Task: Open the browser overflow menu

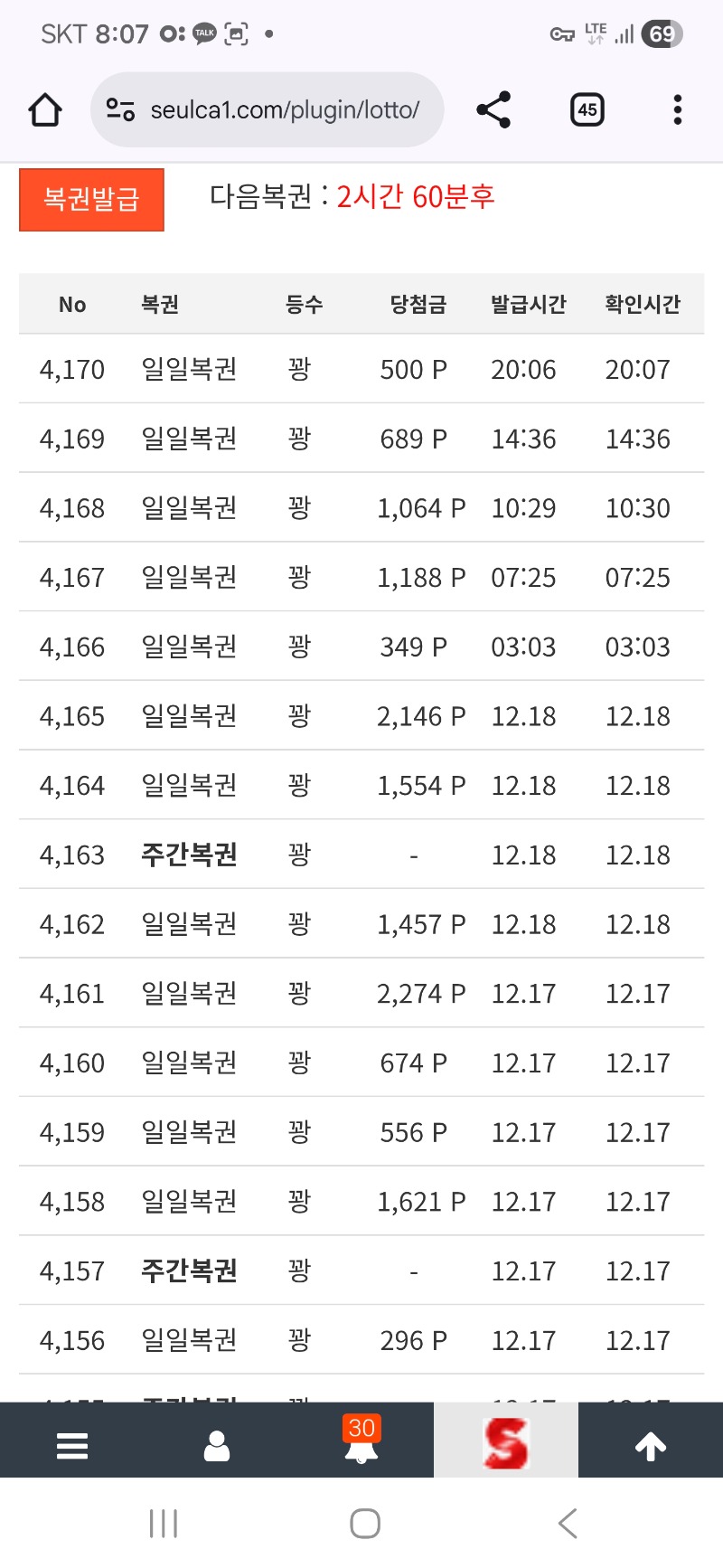Action: coord(677,110)
